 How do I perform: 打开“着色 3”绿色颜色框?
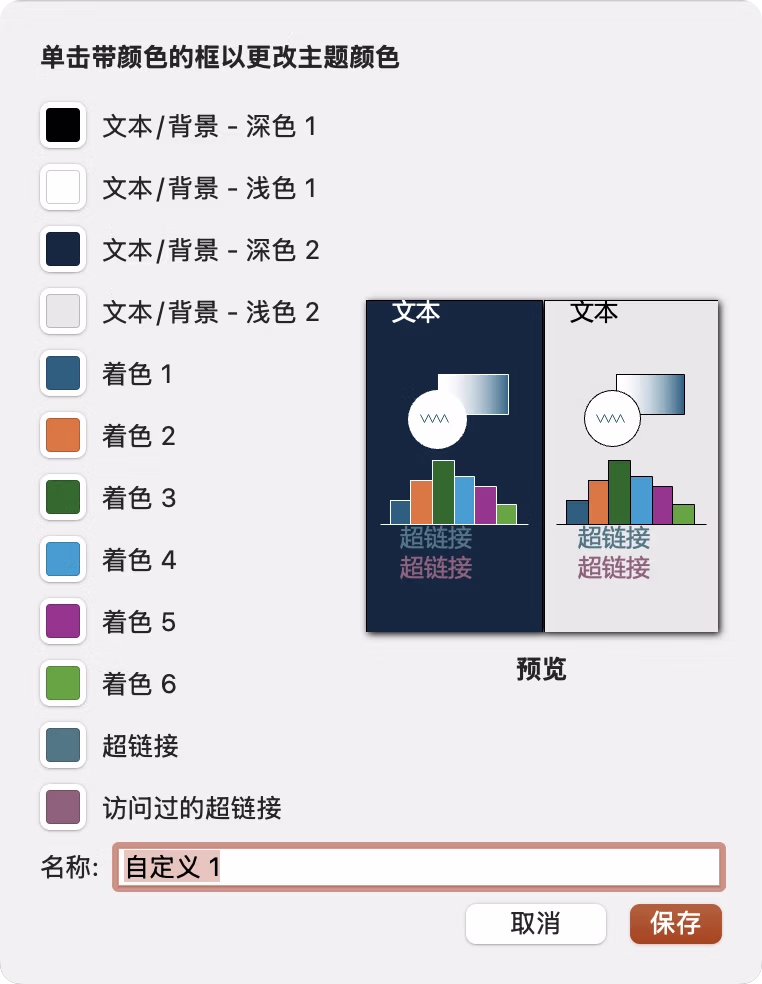coord(63,497)
